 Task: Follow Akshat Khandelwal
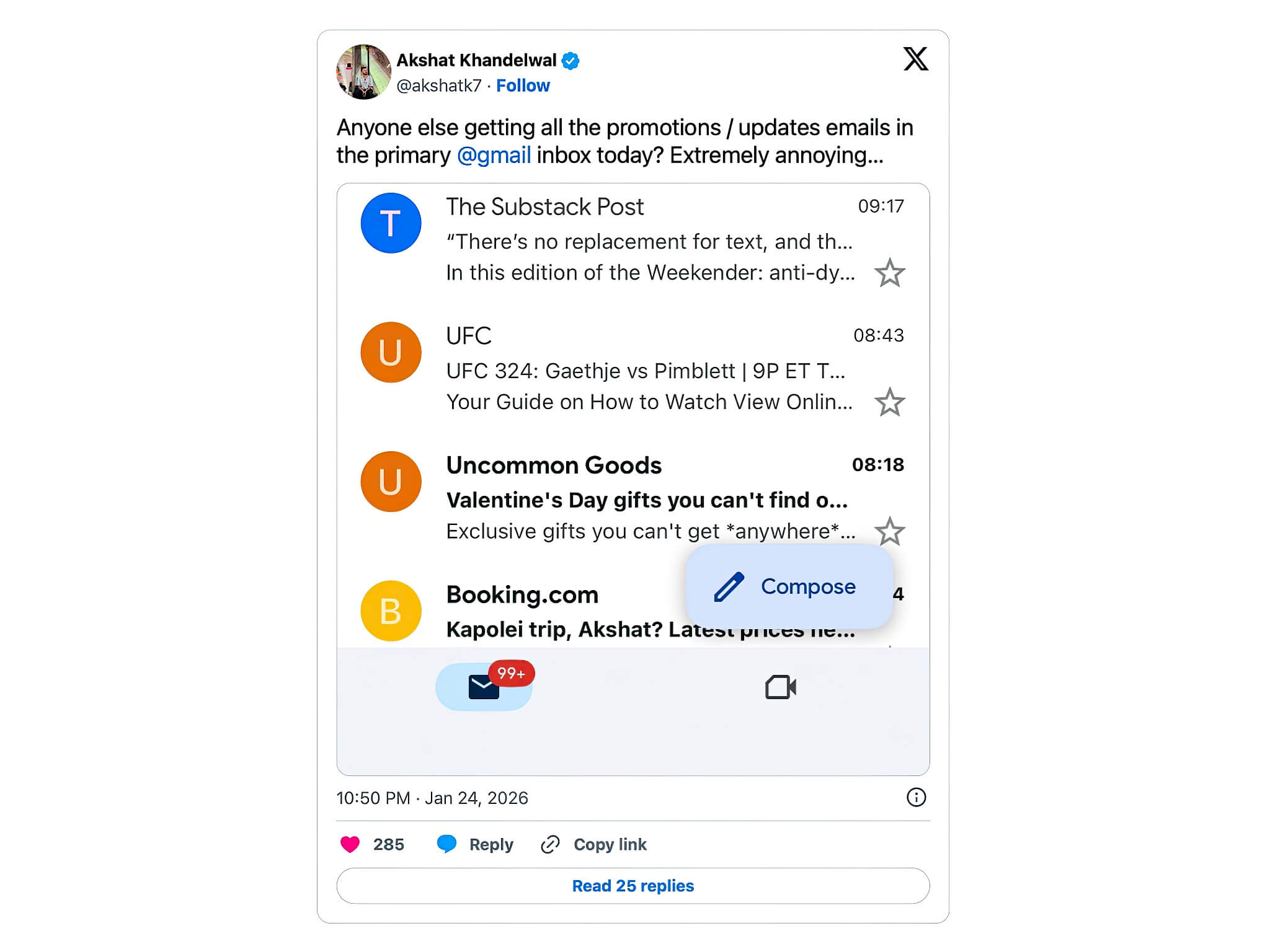click(522, 86)
